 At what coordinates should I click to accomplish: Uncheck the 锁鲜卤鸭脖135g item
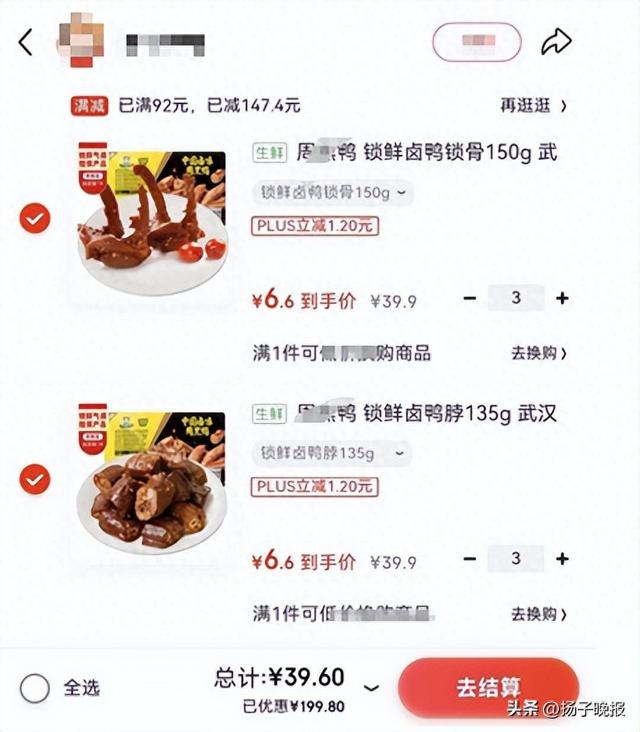tap(35, 479)
